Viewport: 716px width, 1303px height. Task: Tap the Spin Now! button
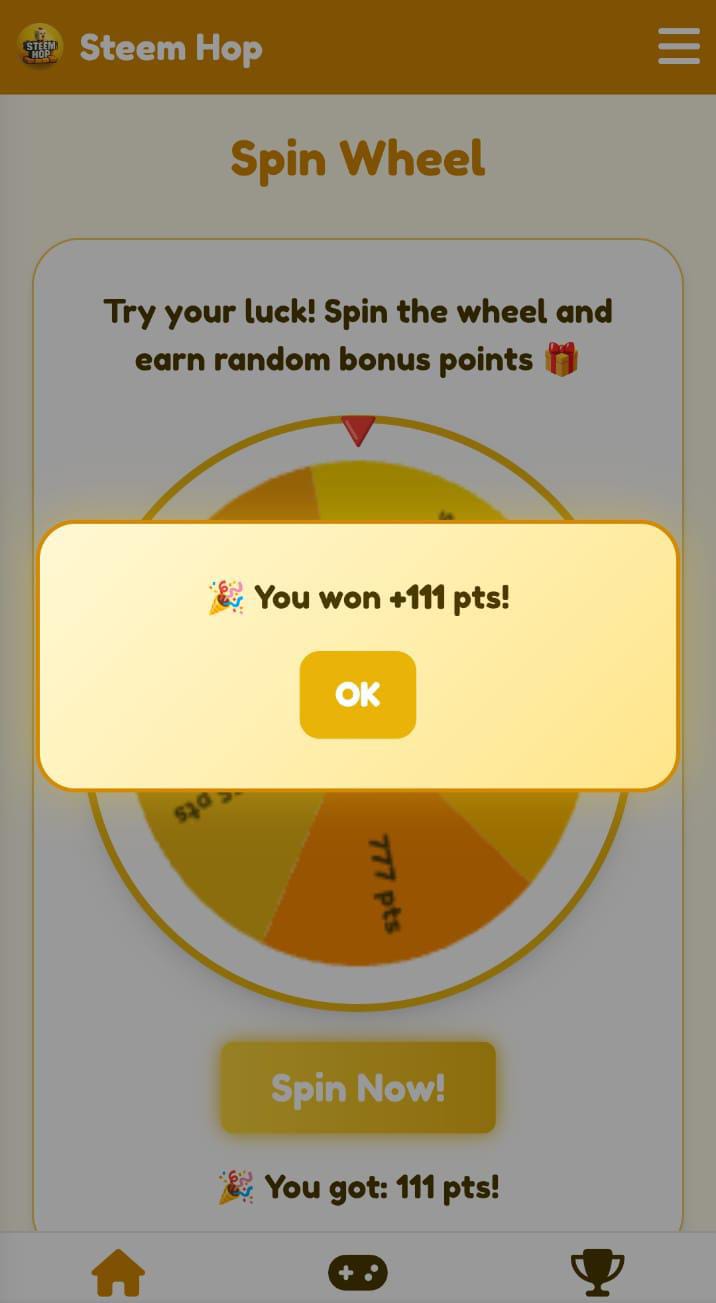(x=358, y=1088)
